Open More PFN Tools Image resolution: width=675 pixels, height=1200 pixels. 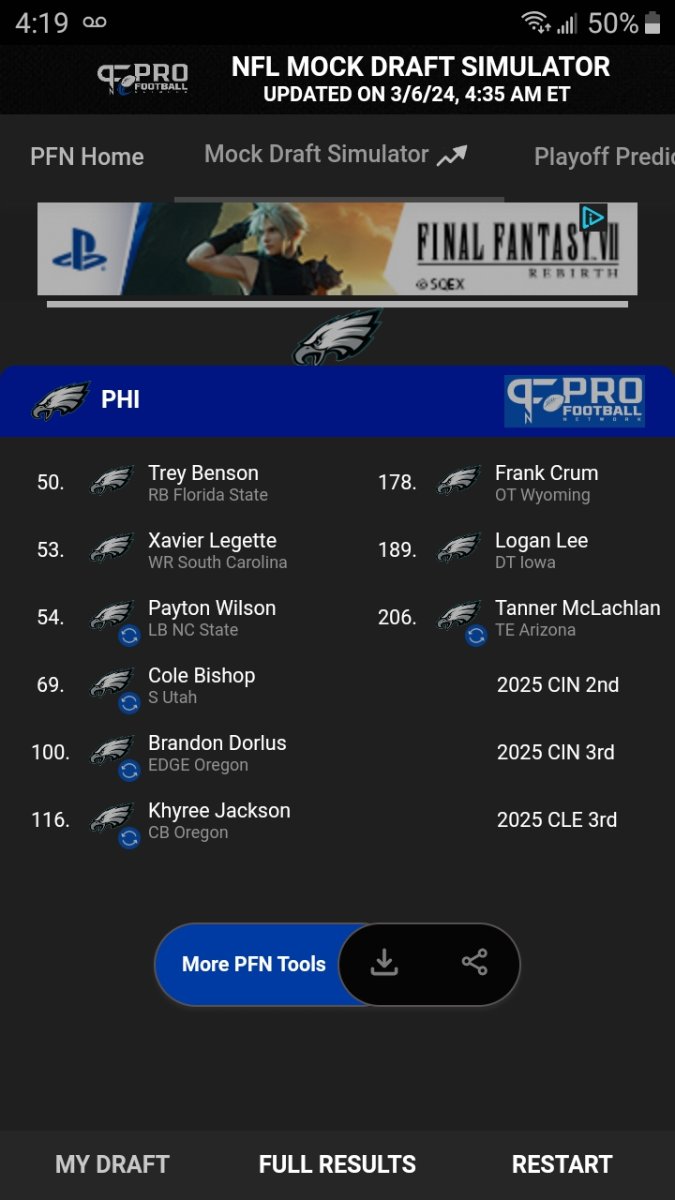click(253, 964)
